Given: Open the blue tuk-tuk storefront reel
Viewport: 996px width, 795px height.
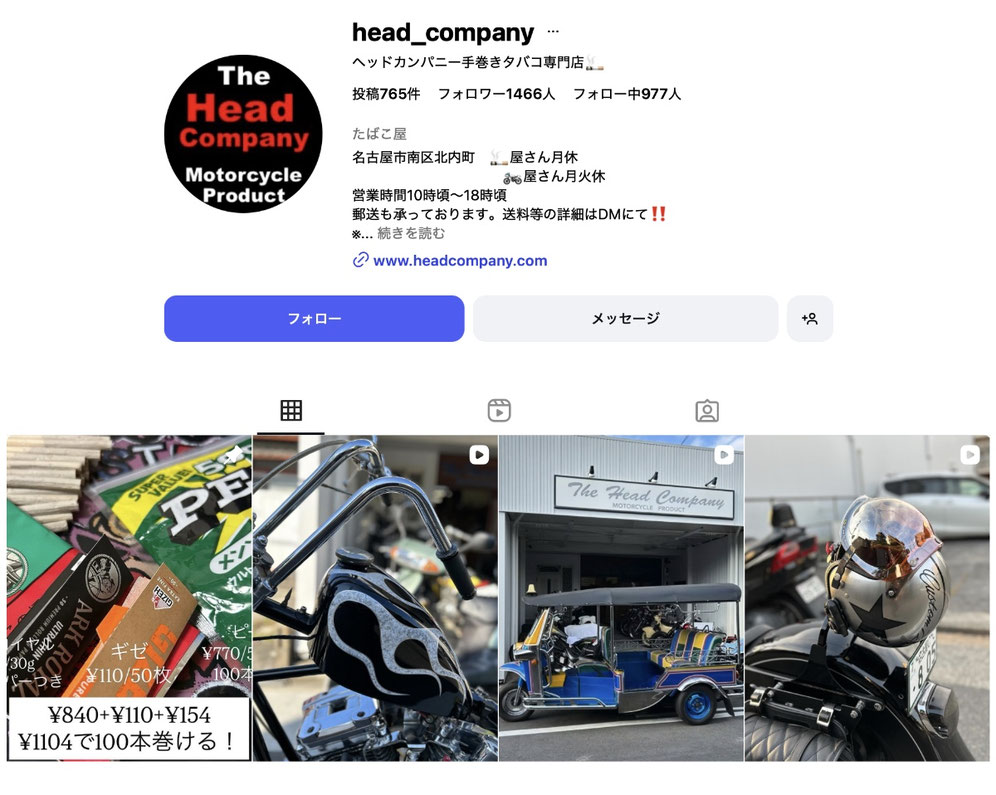Looking at the screenshot, I should (x=621, y=598).
